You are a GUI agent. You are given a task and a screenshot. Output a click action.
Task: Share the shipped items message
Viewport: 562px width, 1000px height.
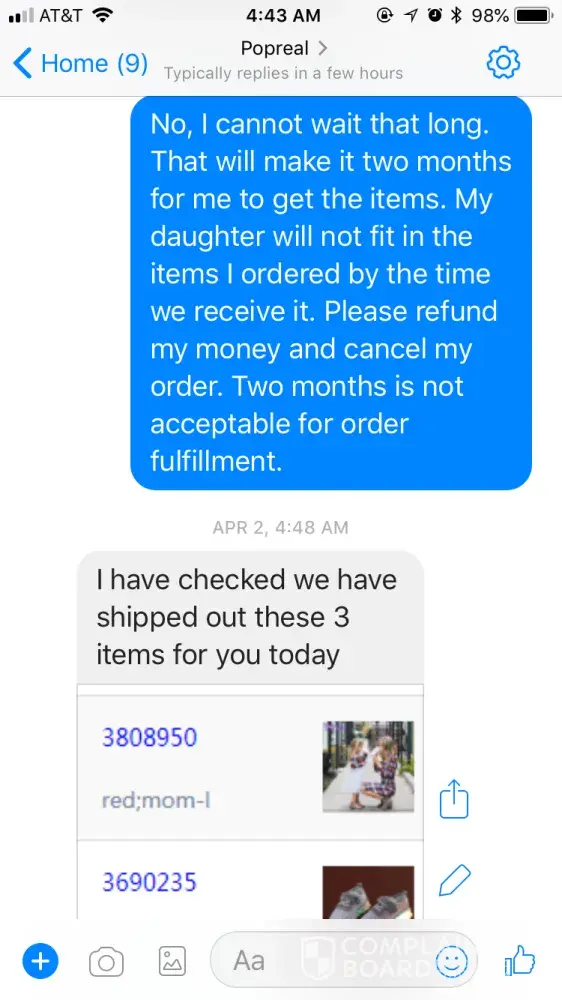454,798
